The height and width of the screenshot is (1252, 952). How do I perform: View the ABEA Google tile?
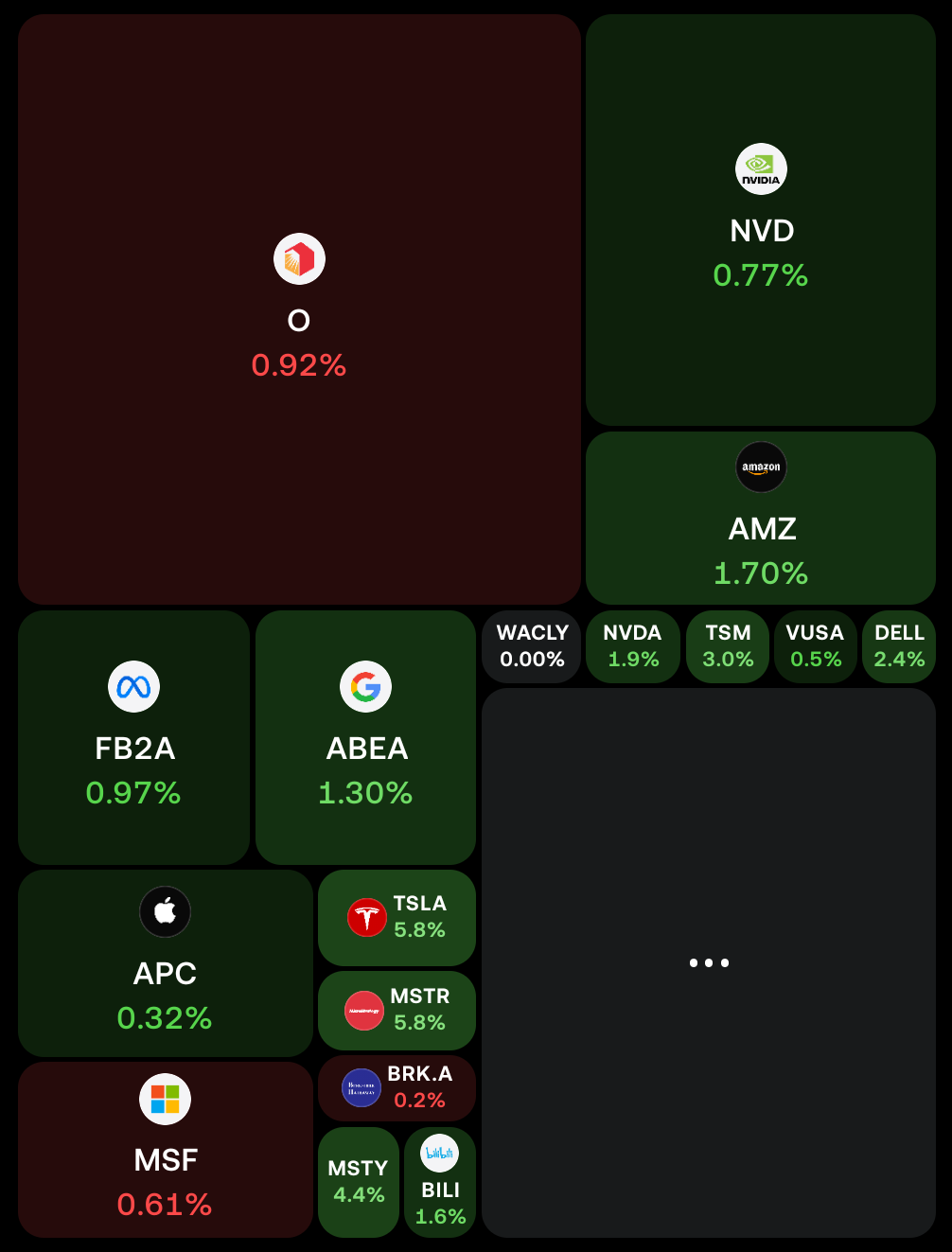click(x=365, y=737)
